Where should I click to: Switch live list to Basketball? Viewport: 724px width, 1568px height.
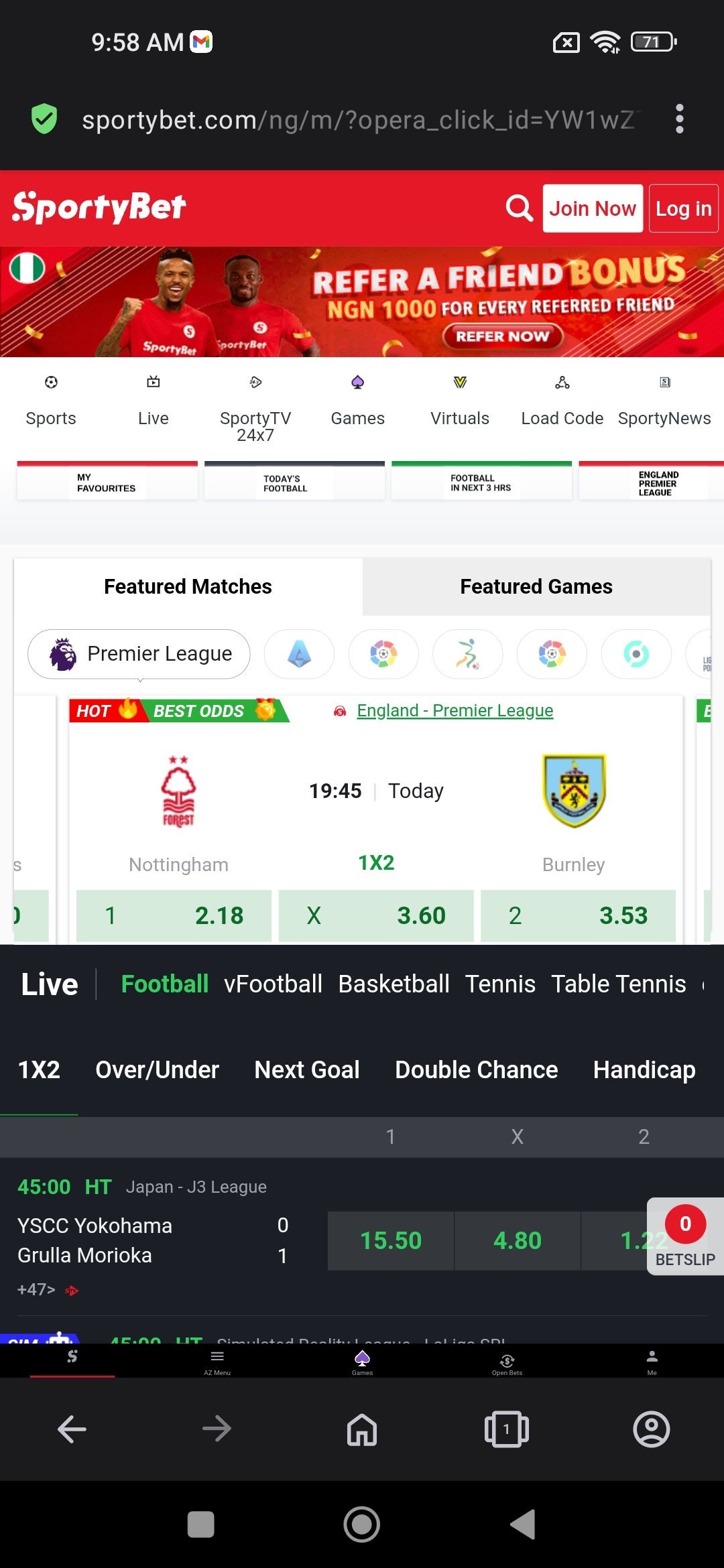click(x=394, y=984)
